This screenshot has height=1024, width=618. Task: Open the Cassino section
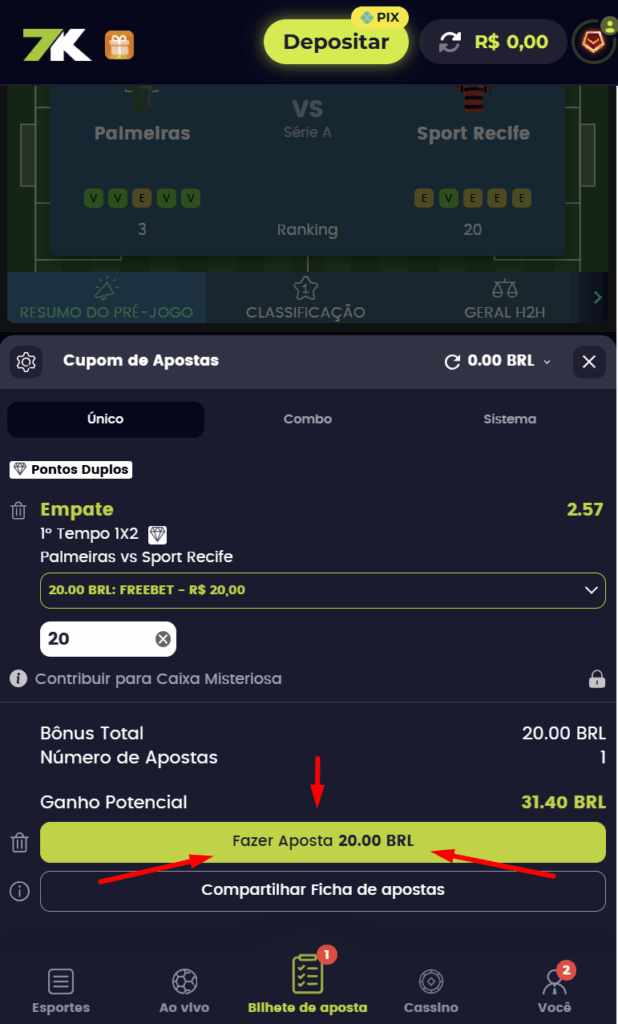click(x=431, y=990)
